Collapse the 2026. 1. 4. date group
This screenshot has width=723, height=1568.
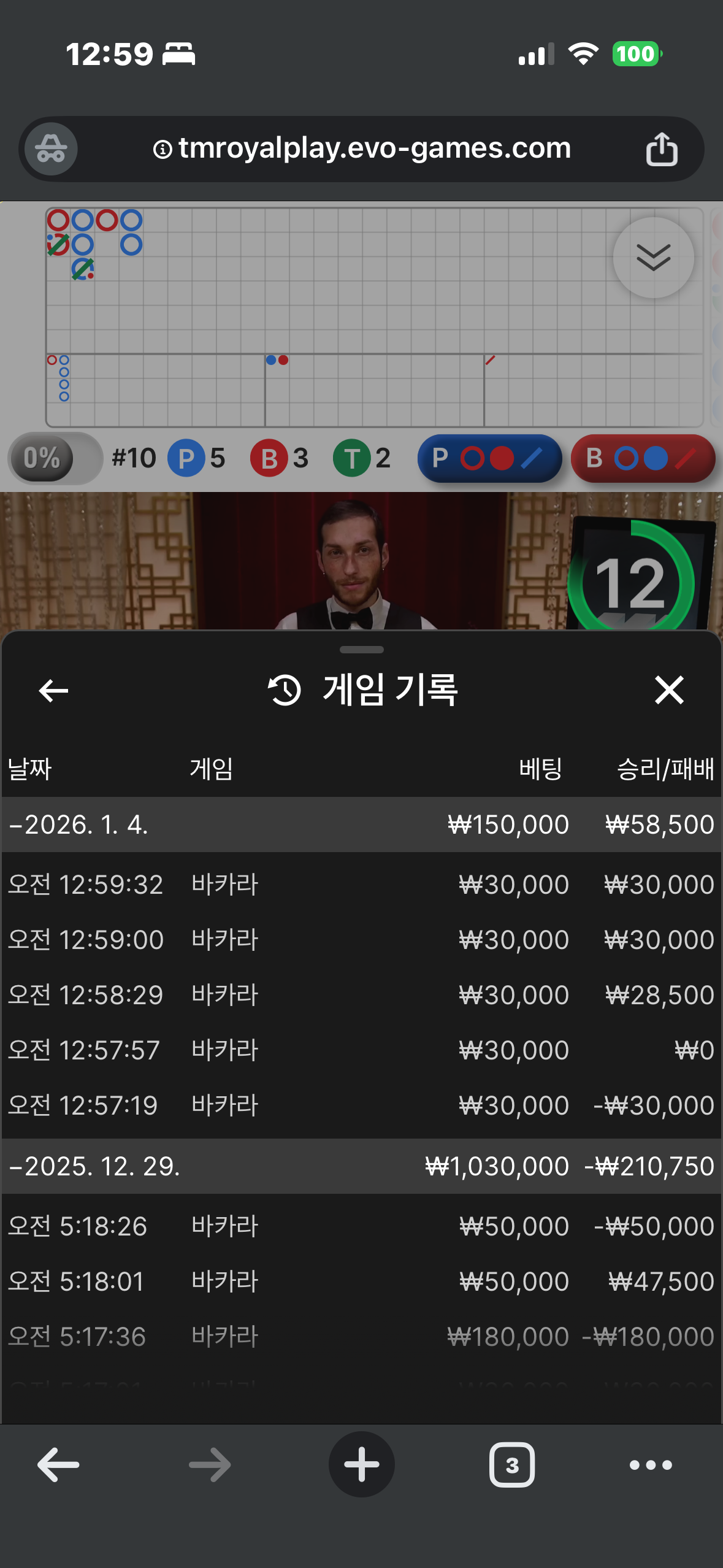coord(80,824)
